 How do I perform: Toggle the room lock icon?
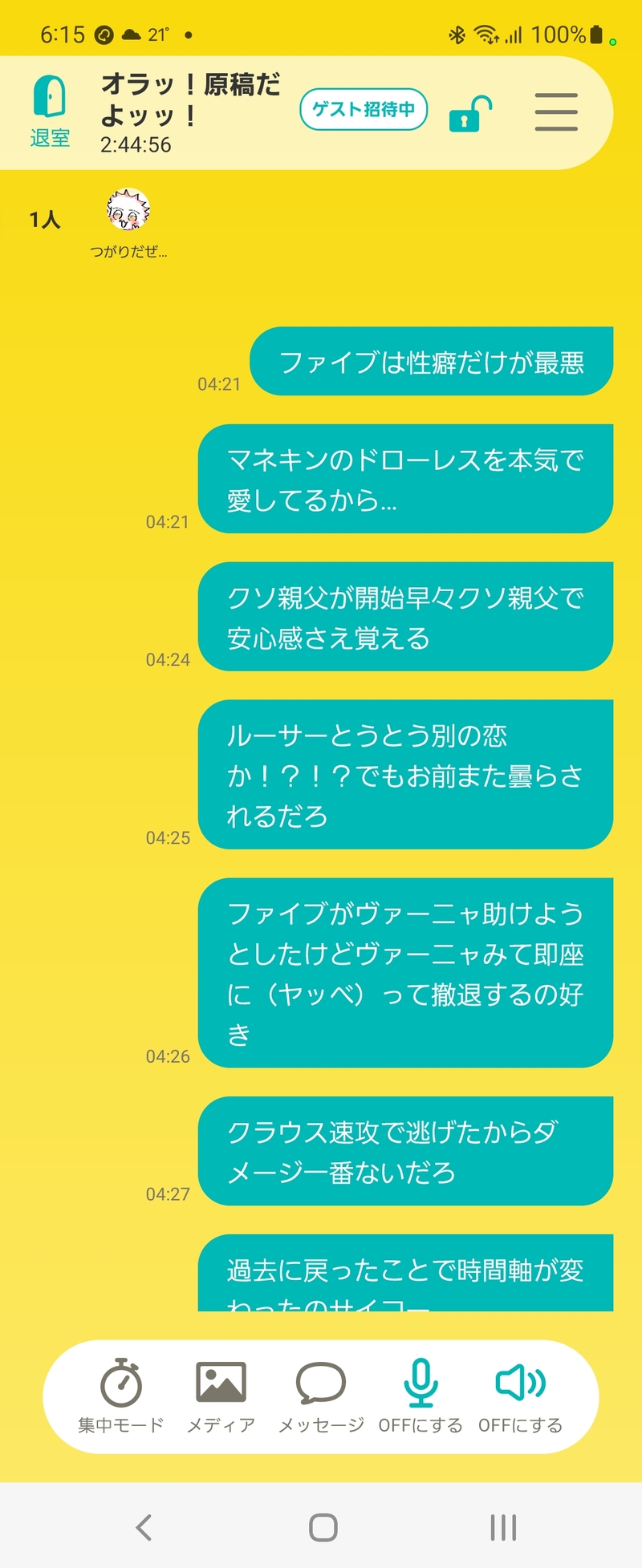click(470, 113)
